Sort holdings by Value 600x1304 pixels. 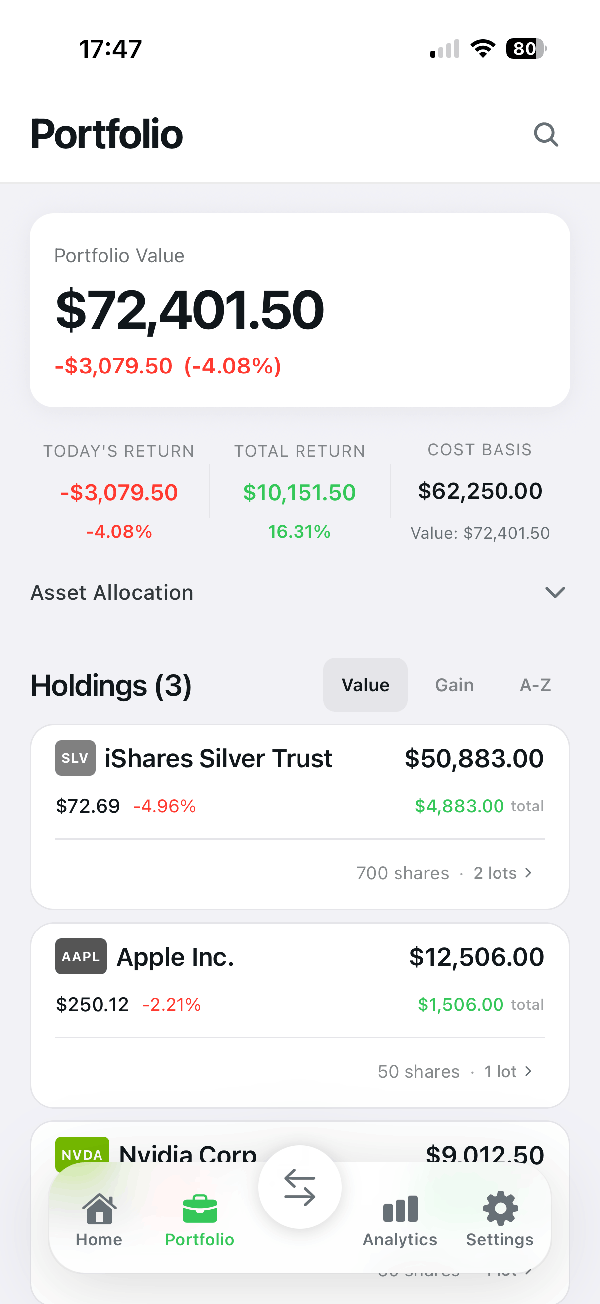tap(365, 685)
